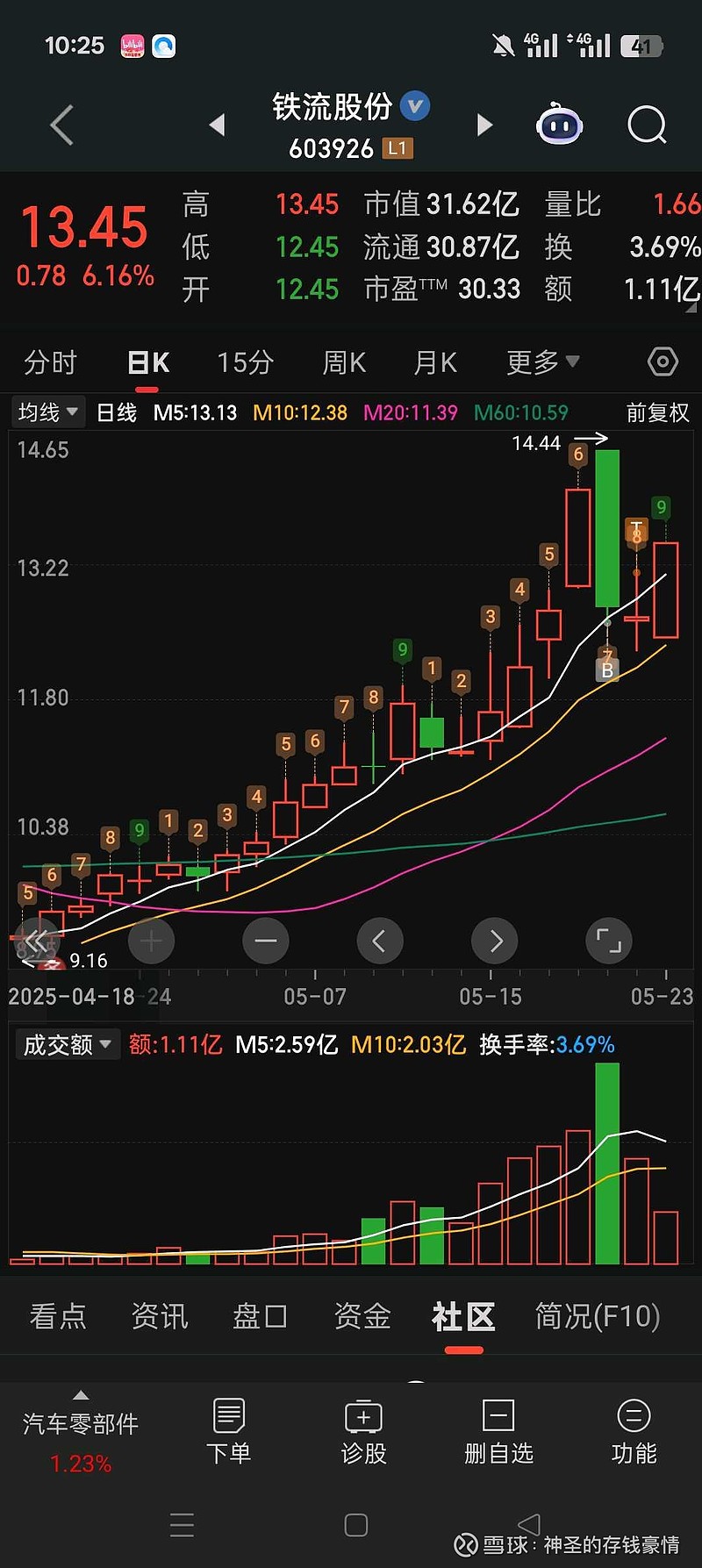Open the robot assistant icon
Image resolution: width=702 pixels, height=1568 pixels.
coord(560,125)
